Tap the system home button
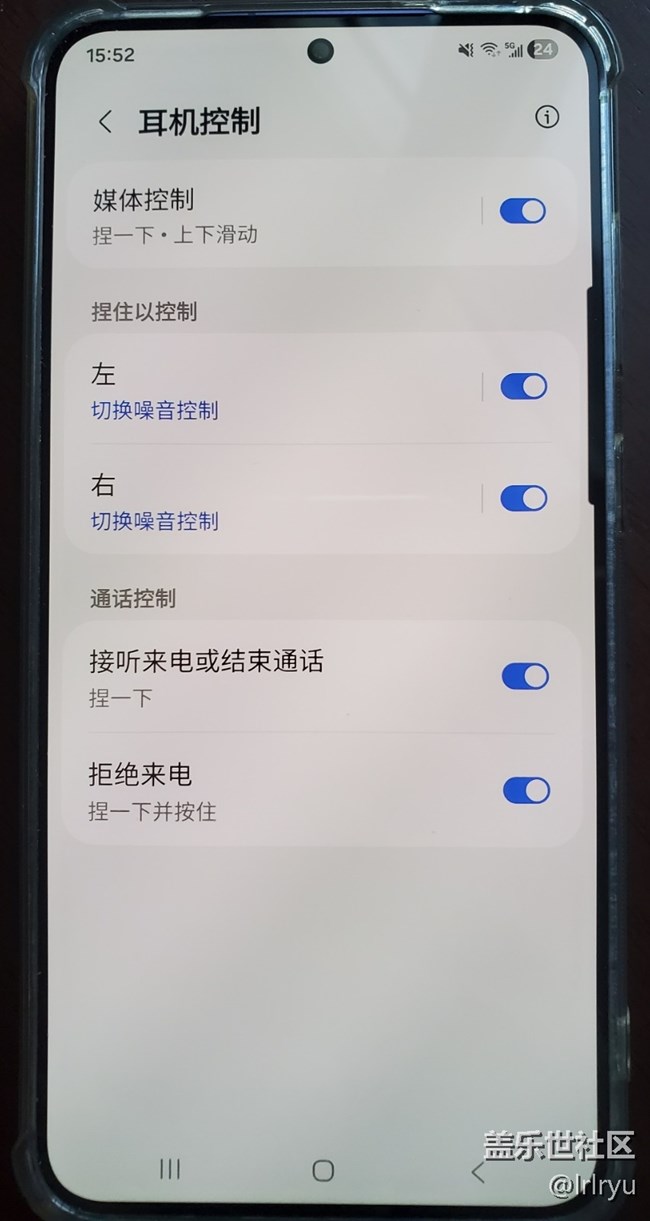The image size is (650, 1221). click(322, 1170)
